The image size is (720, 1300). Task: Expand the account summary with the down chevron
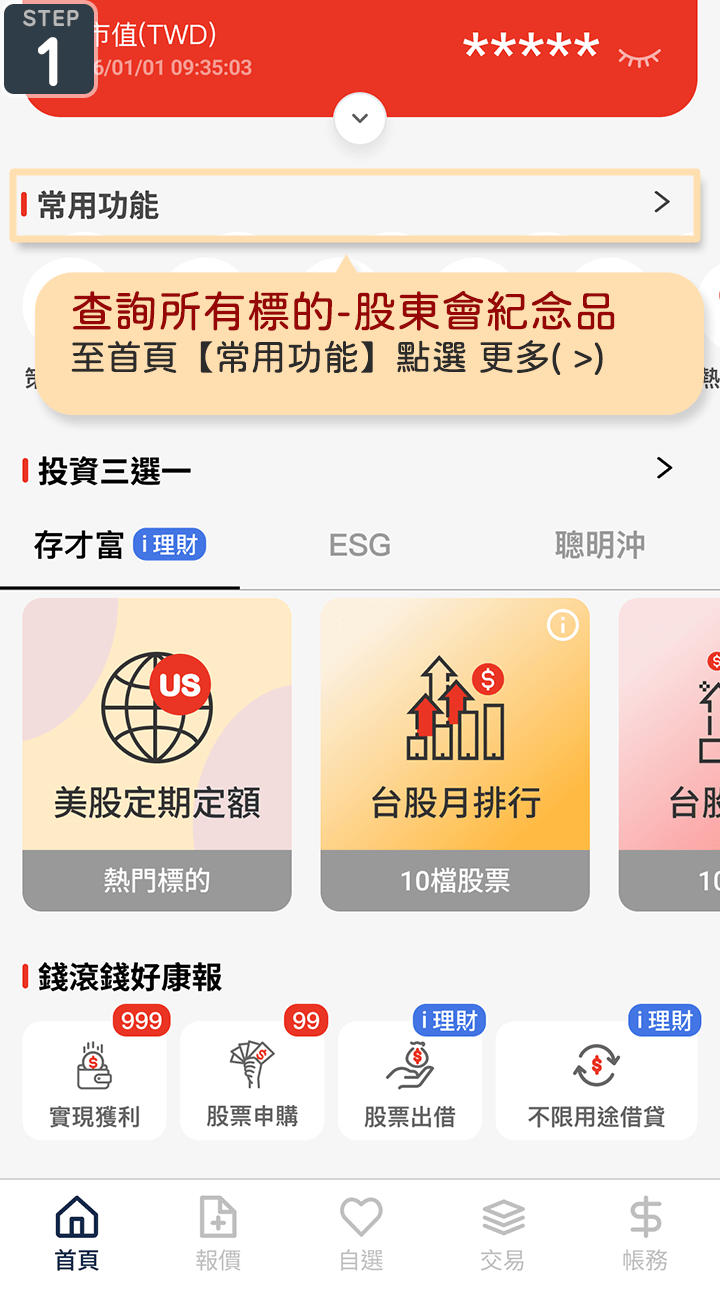pos(360,119)
